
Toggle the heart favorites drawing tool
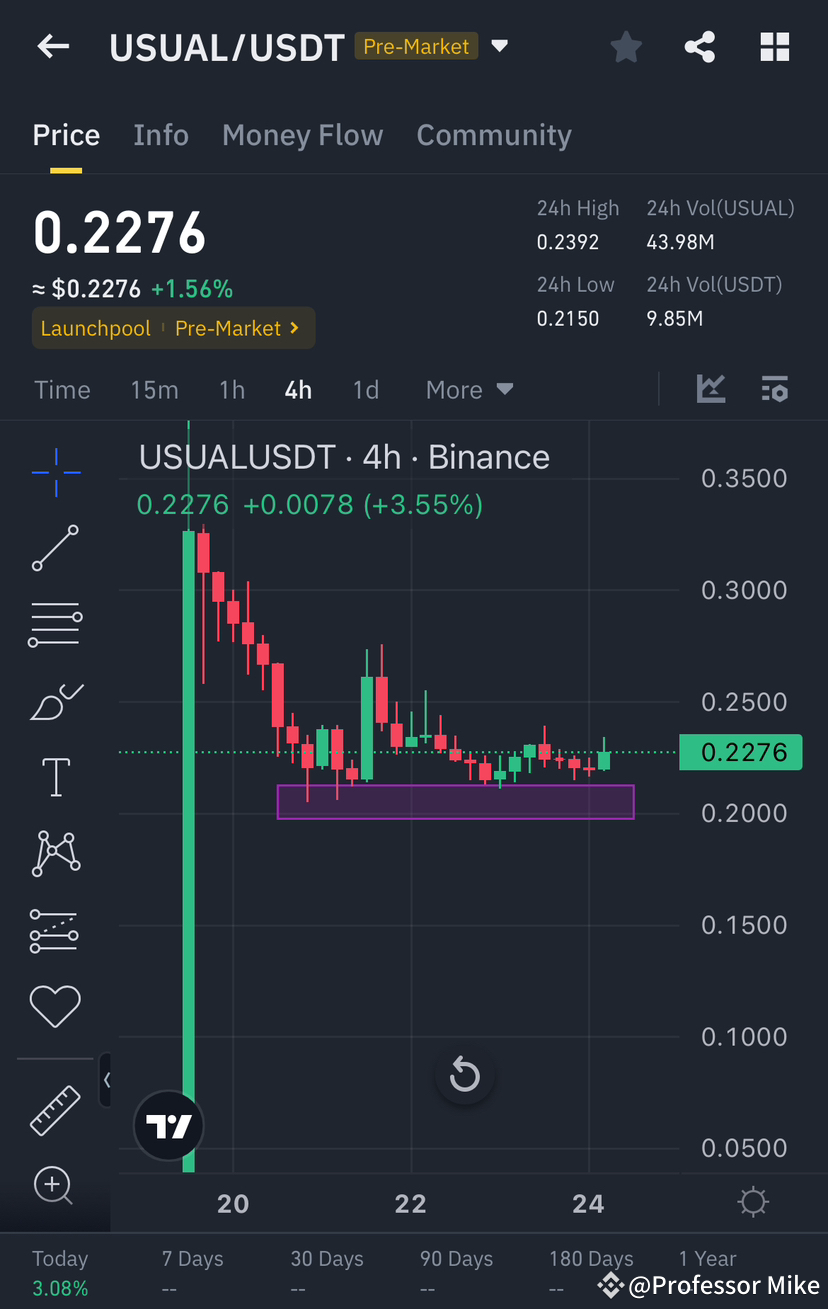click(55, 1006)
